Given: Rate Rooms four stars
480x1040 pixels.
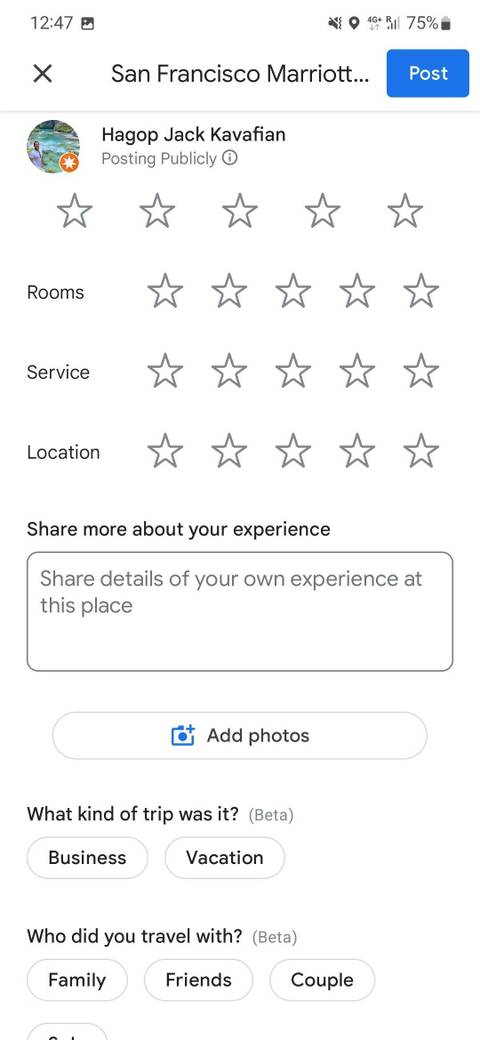Looking at the screenshot, I should tap(357, 292).
